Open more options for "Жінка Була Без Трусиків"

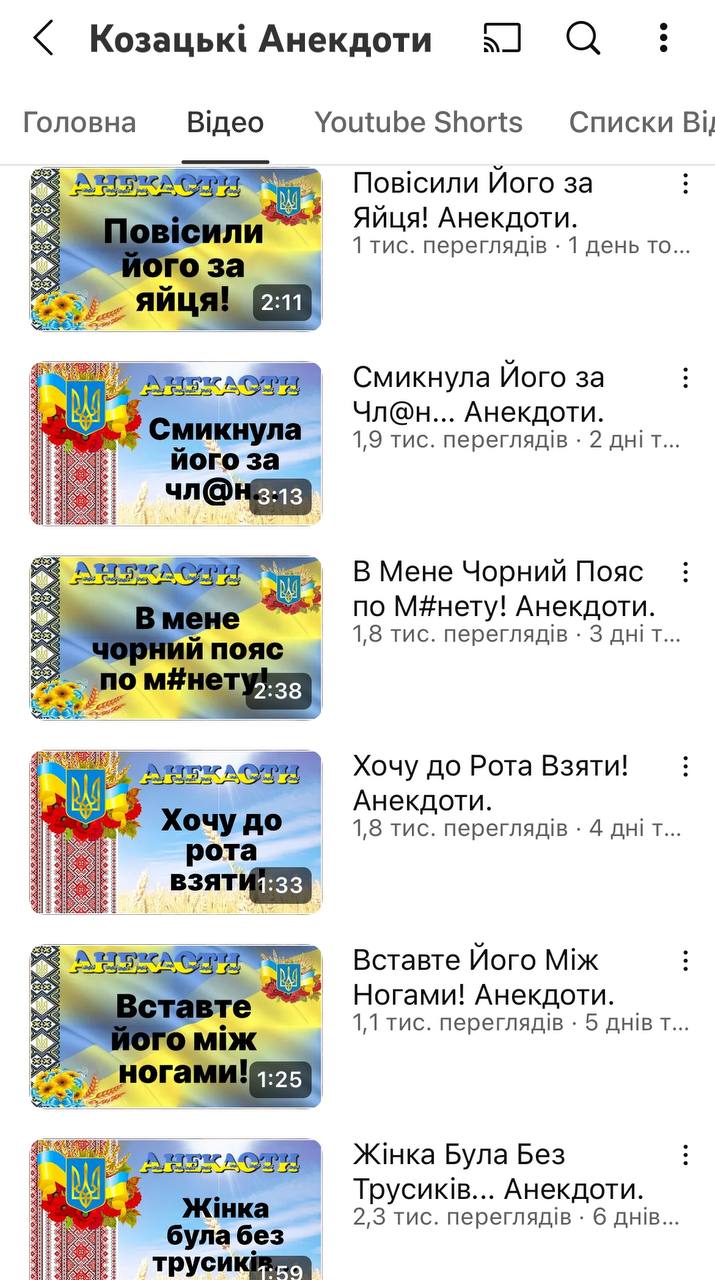[x=685, y=1154]
